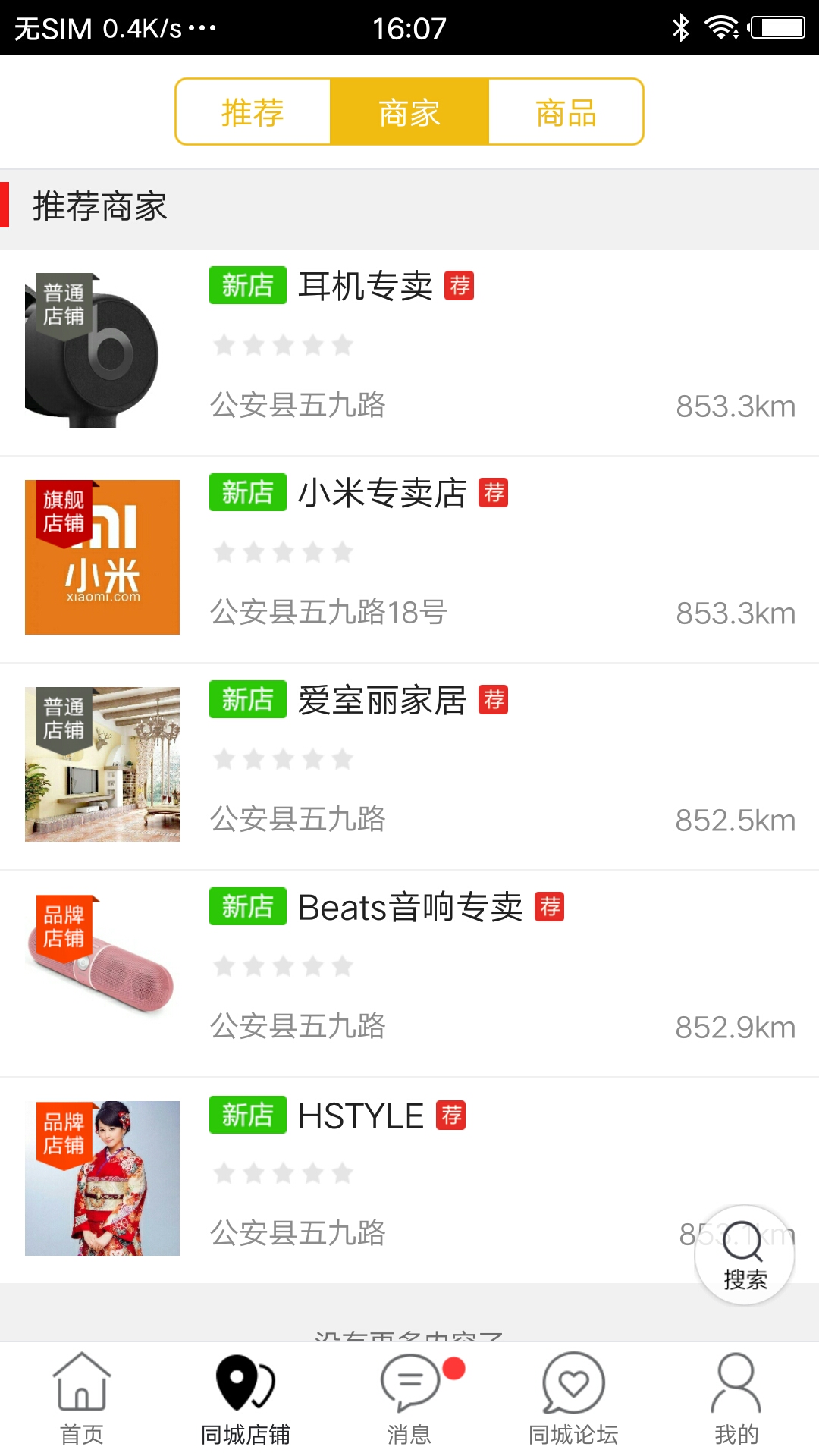Select the 商家 tab

pos(409,112)
